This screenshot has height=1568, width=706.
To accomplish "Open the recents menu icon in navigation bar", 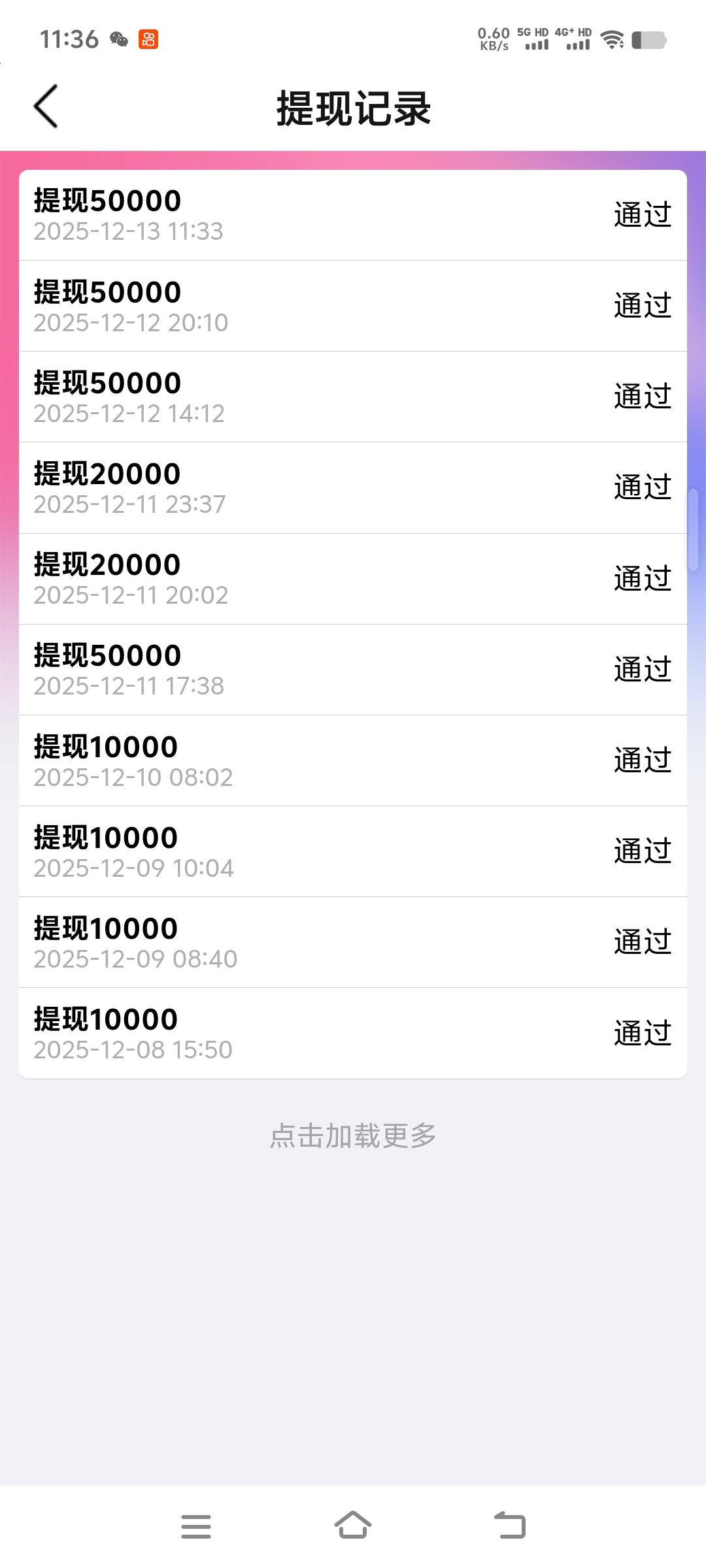I will (196, 1525).
